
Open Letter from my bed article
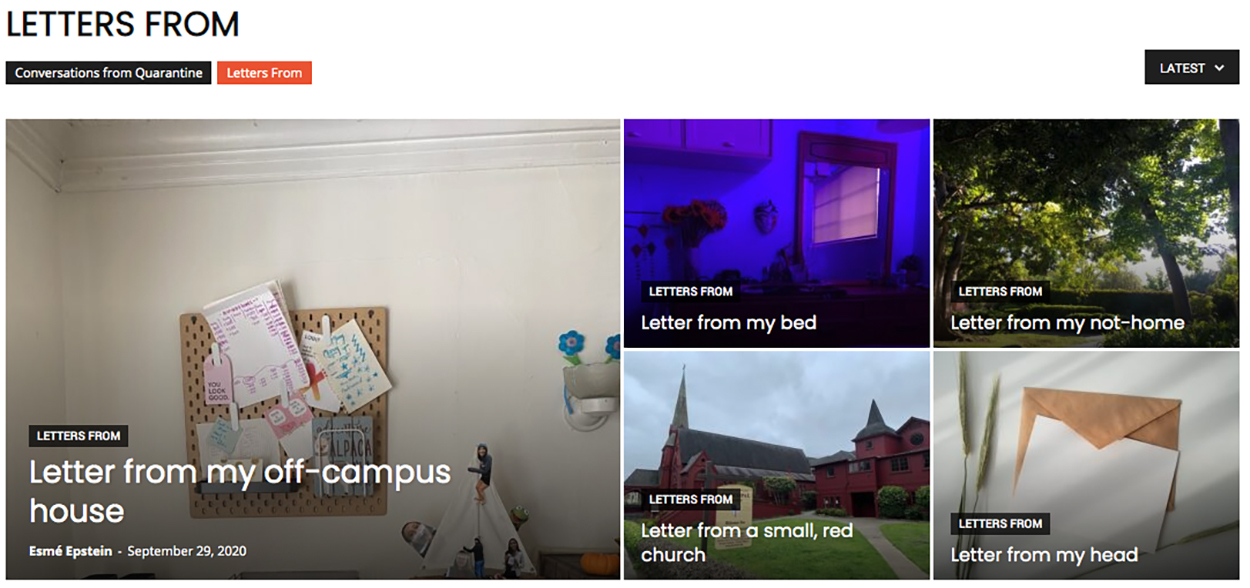click(x=728, y=323)
